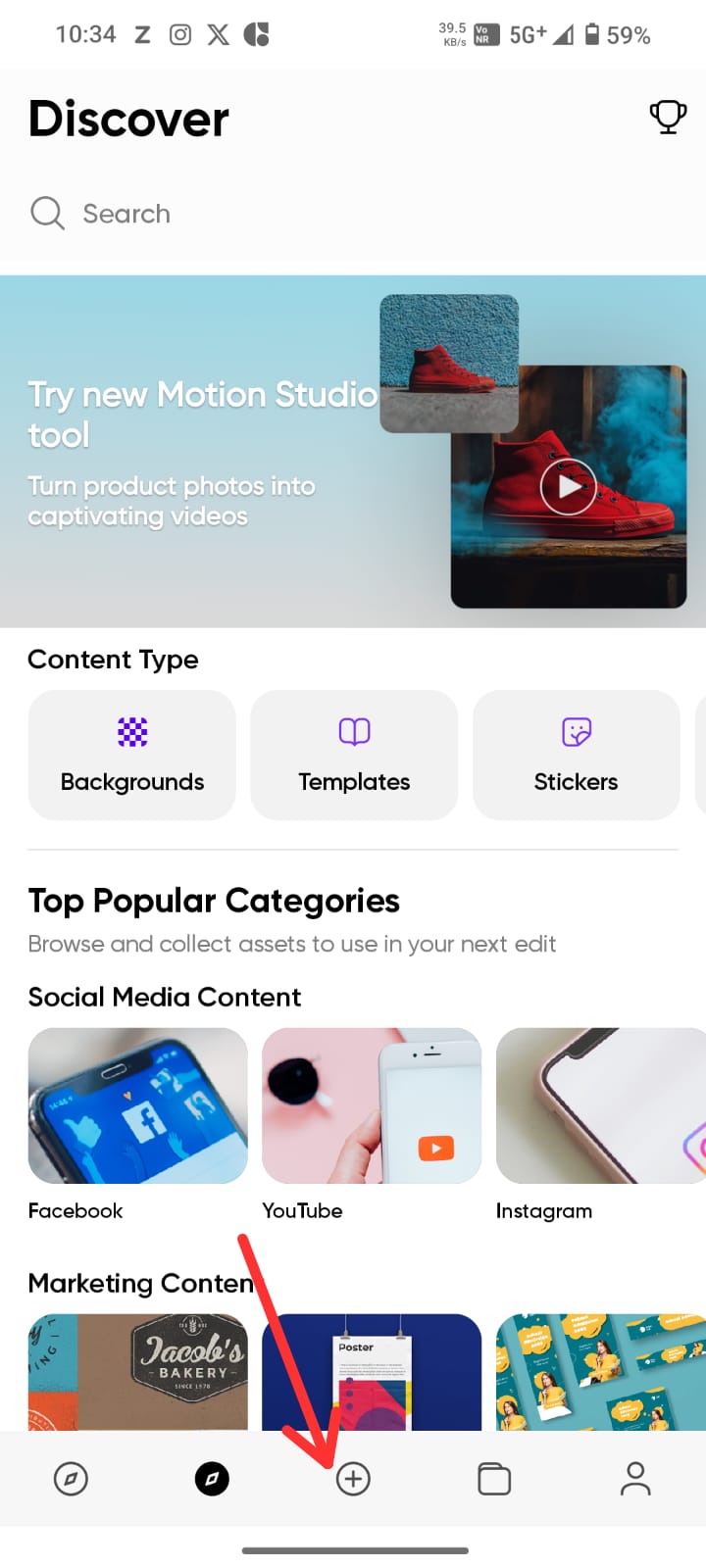The height and width of the screenshot is (1568, 706).
Task: Tap the Social Media Content heading
Action: 164,997
